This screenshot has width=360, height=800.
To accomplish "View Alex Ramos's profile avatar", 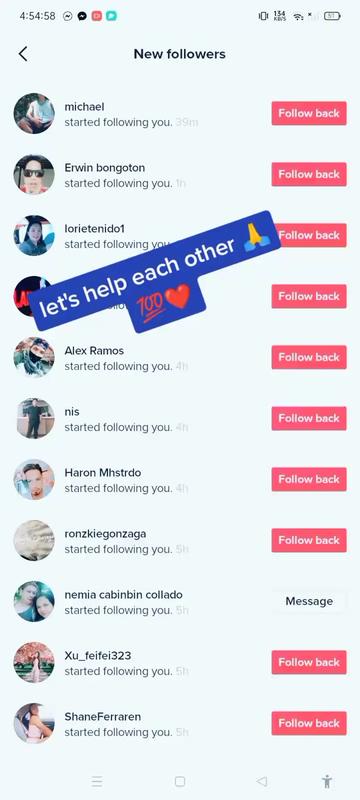I will click(34, 357).
